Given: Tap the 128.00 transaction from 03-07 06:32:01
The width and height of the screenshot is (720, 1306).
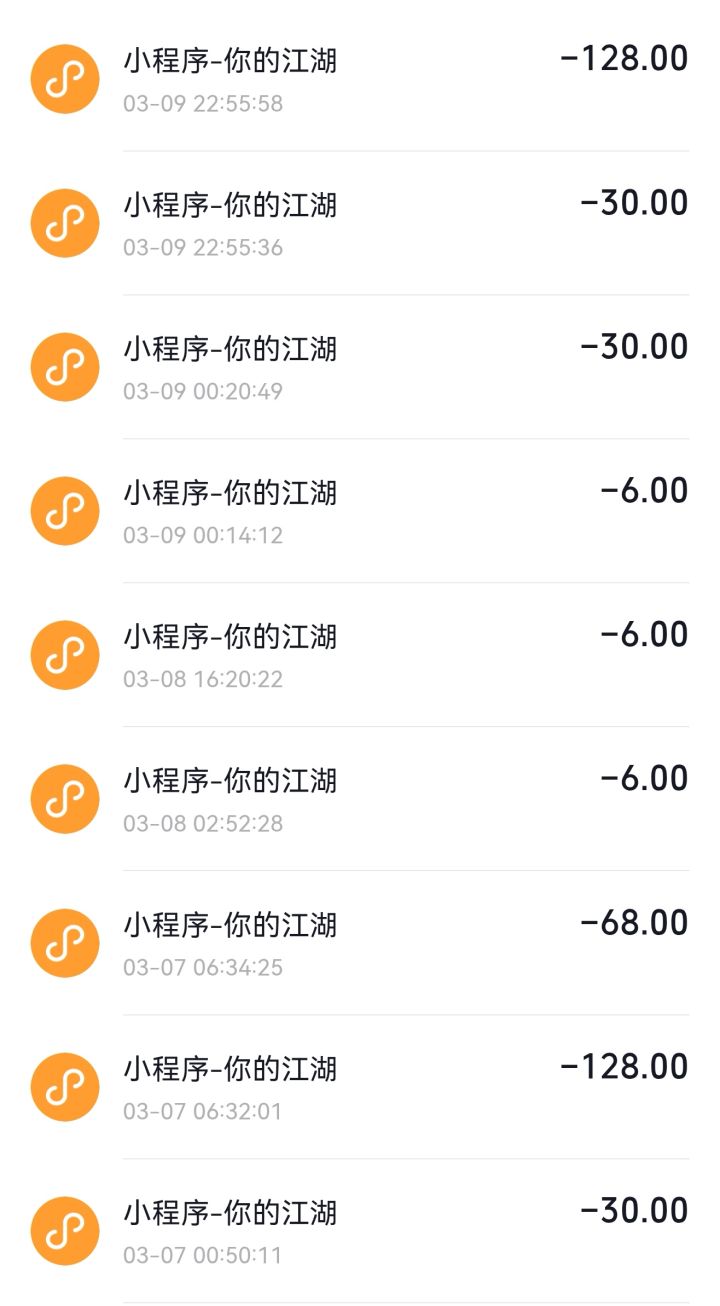Looking at the screenshot, I should coord(360,1088).
